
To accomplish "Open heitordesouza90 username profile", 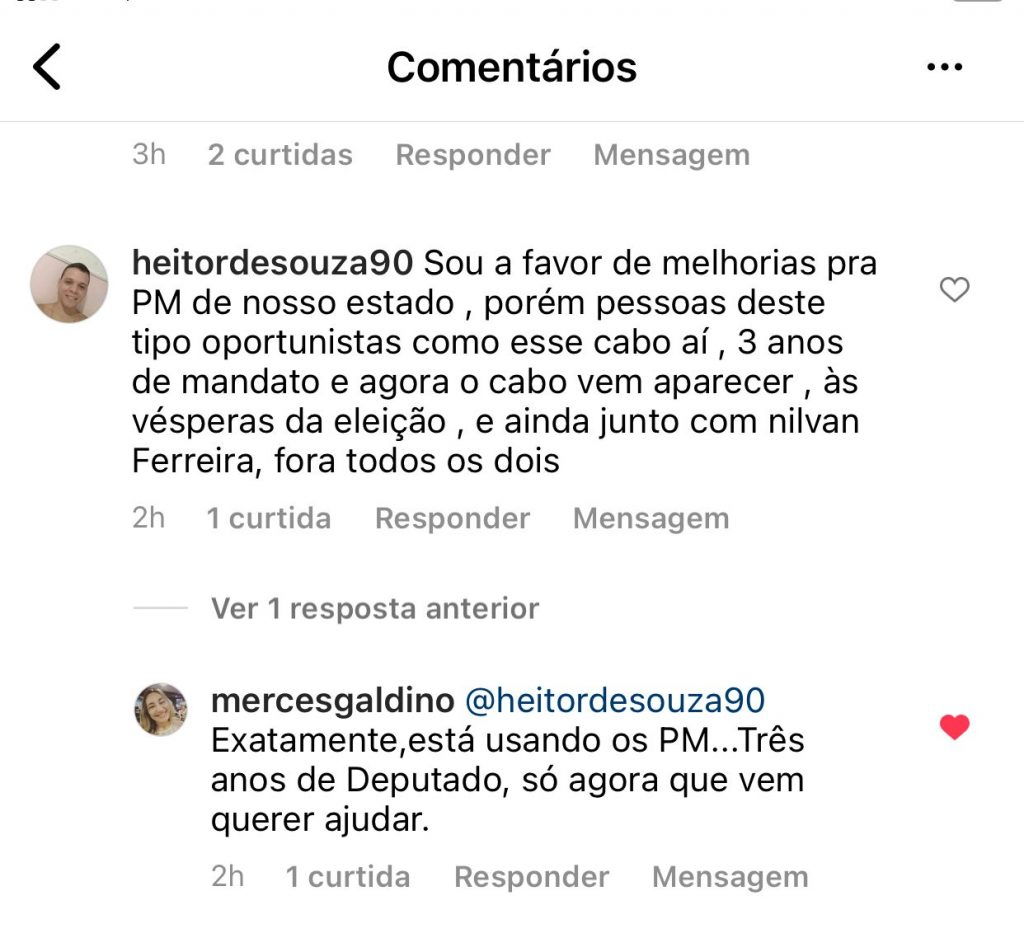I will click(x=272, y=263).
